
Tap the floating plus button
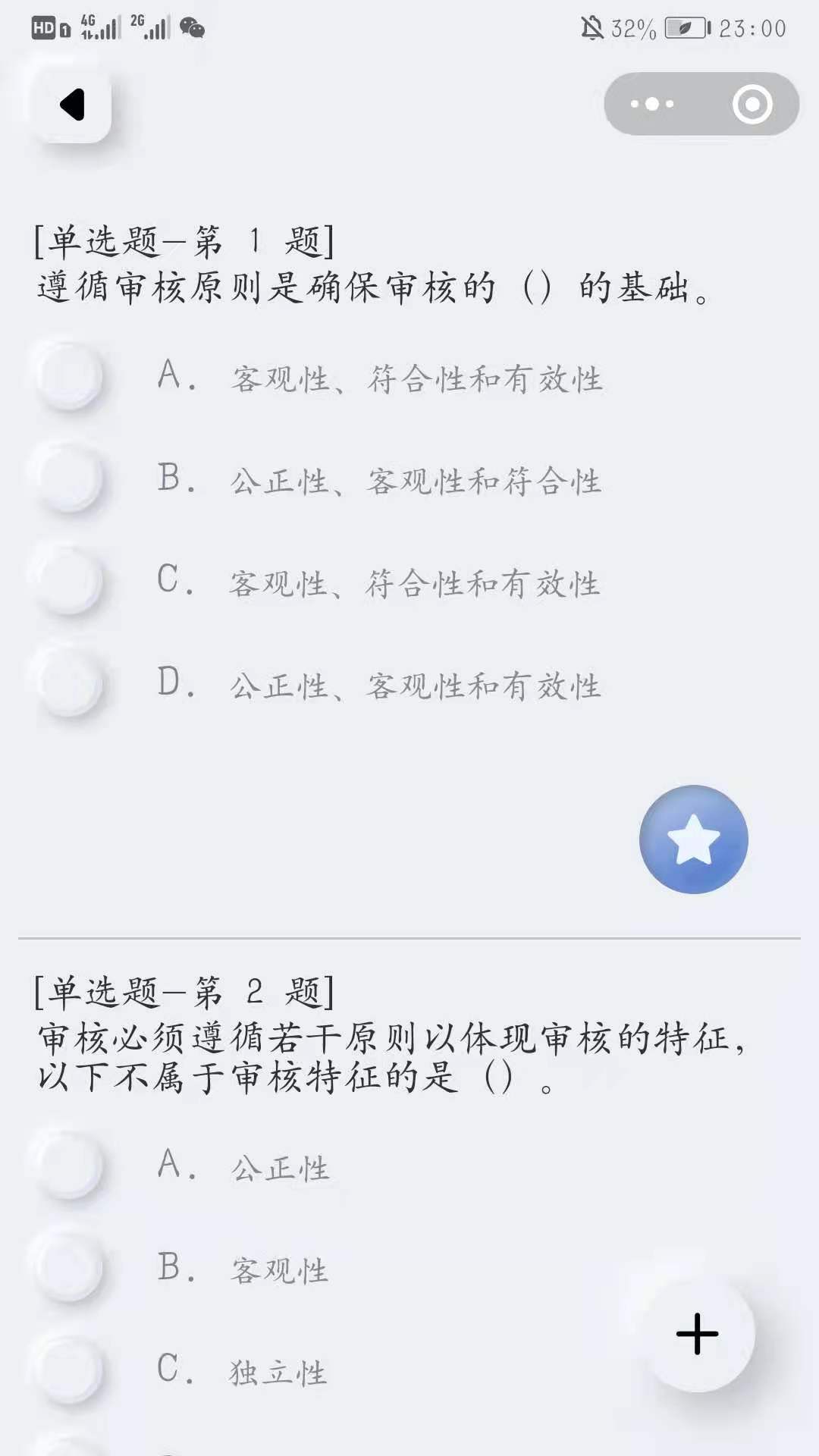[x=697, y=1334]
